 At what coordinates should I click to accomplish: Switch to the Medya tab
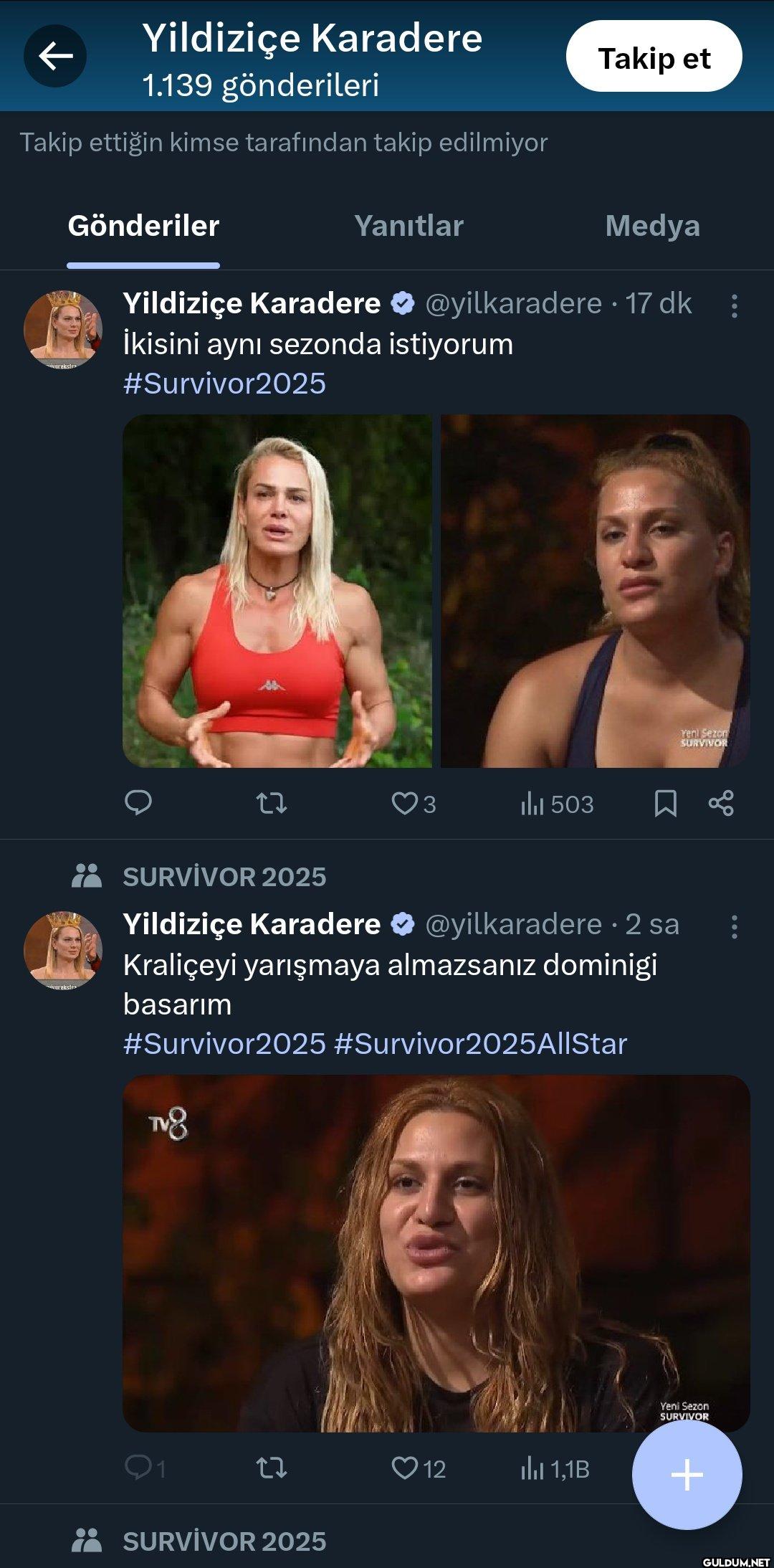click(x=652, y=226)
